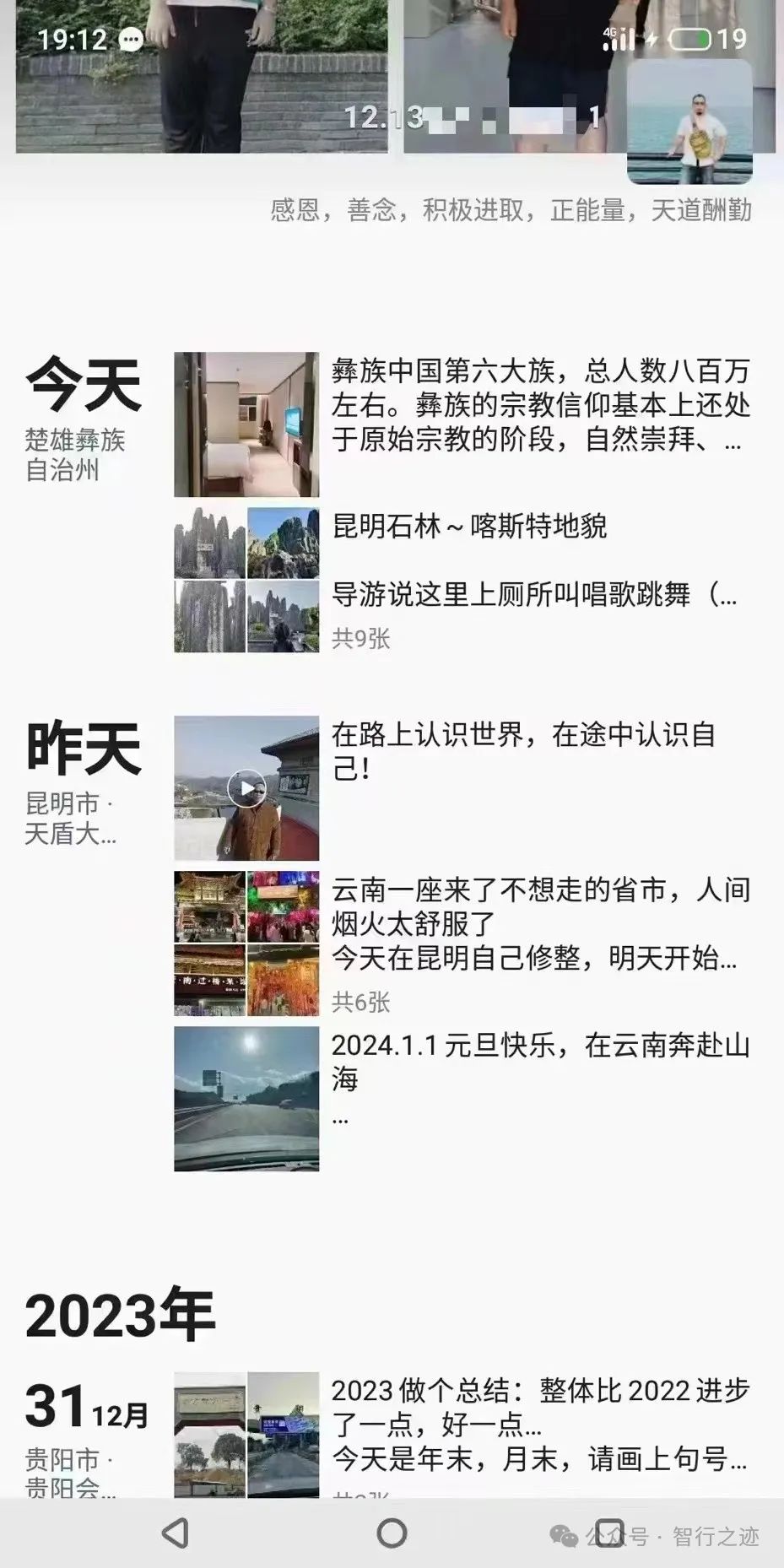784x1568 pixels.
Task: Open the 2024.1.1 元旦快乐 post
Action: point(540,1062)
